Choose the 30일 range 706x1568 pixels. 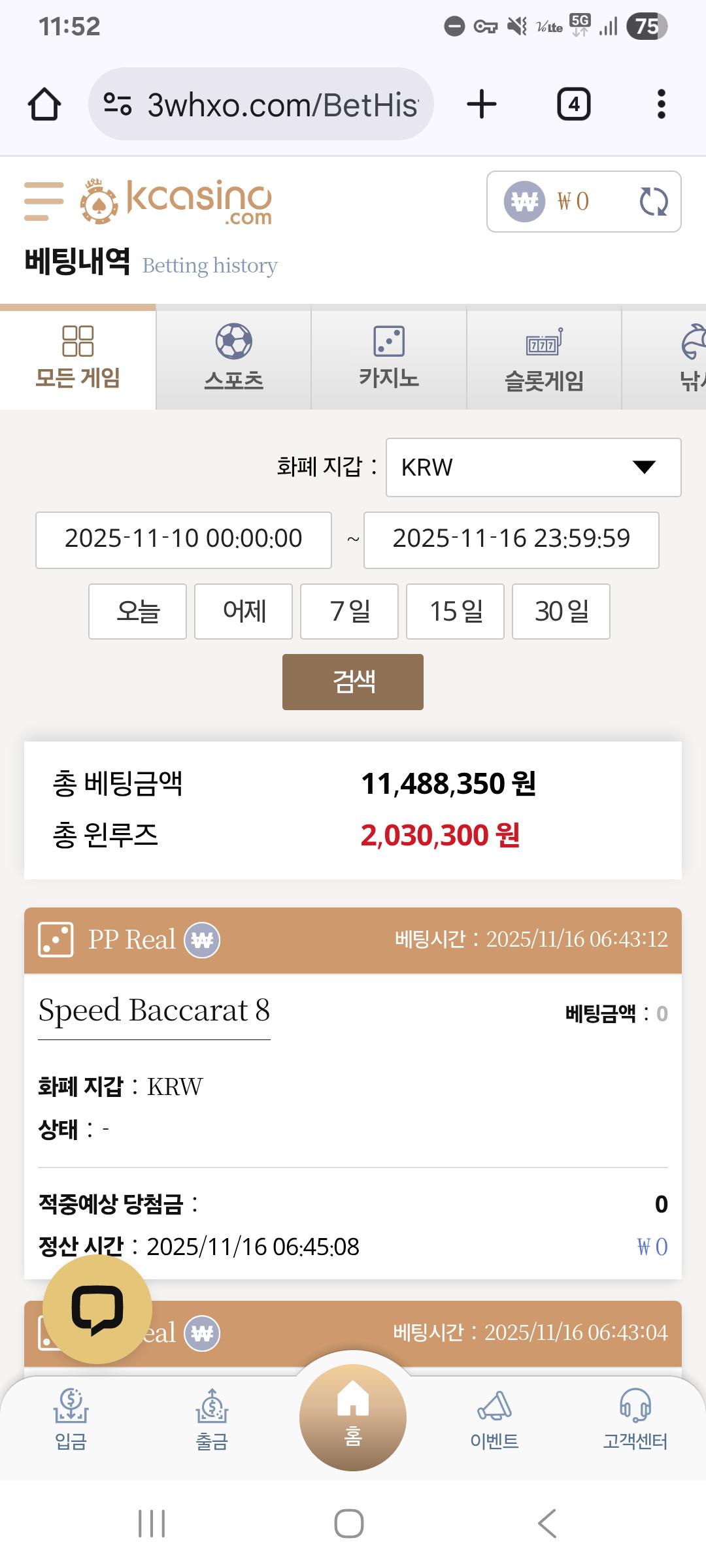[562, 612]
